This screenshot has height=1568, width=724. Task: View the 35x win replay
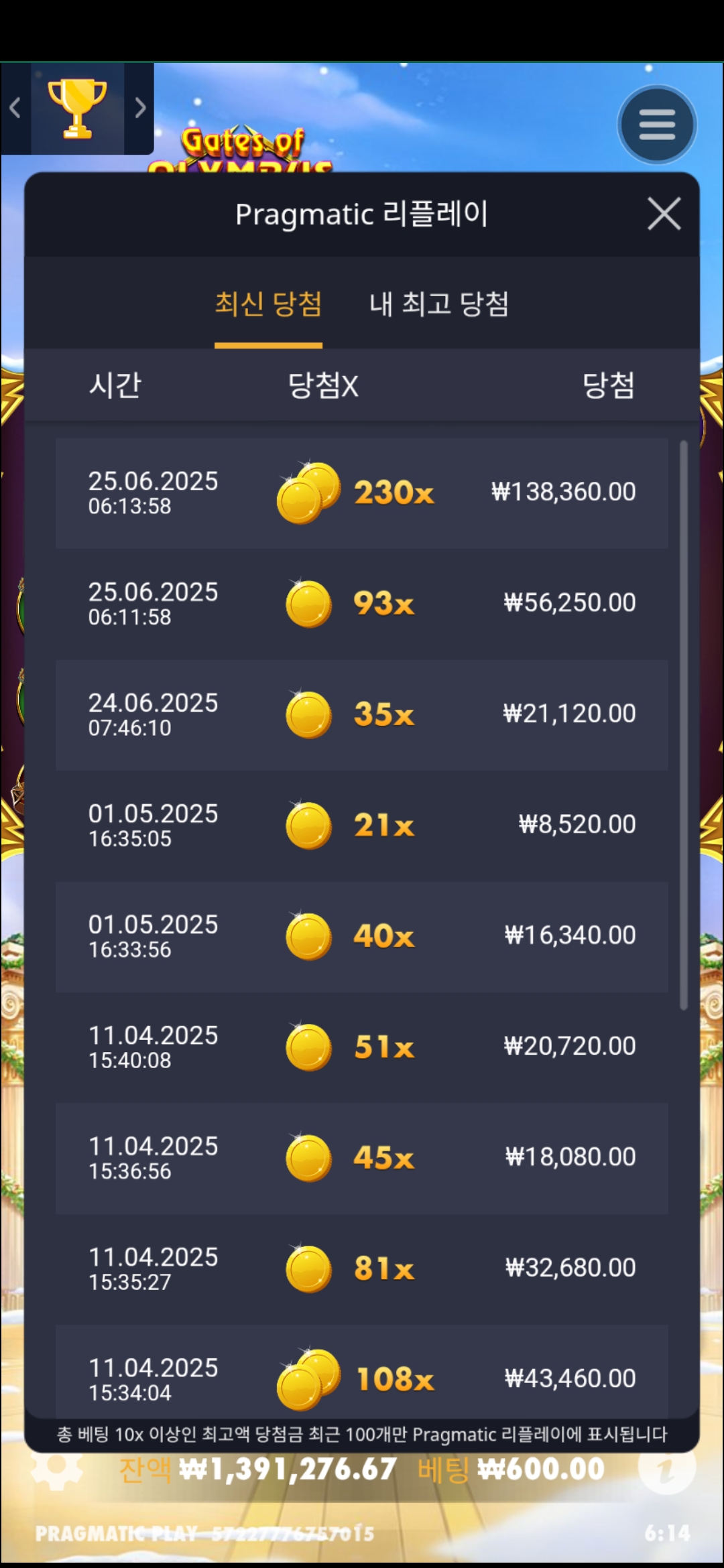point(362,714)
